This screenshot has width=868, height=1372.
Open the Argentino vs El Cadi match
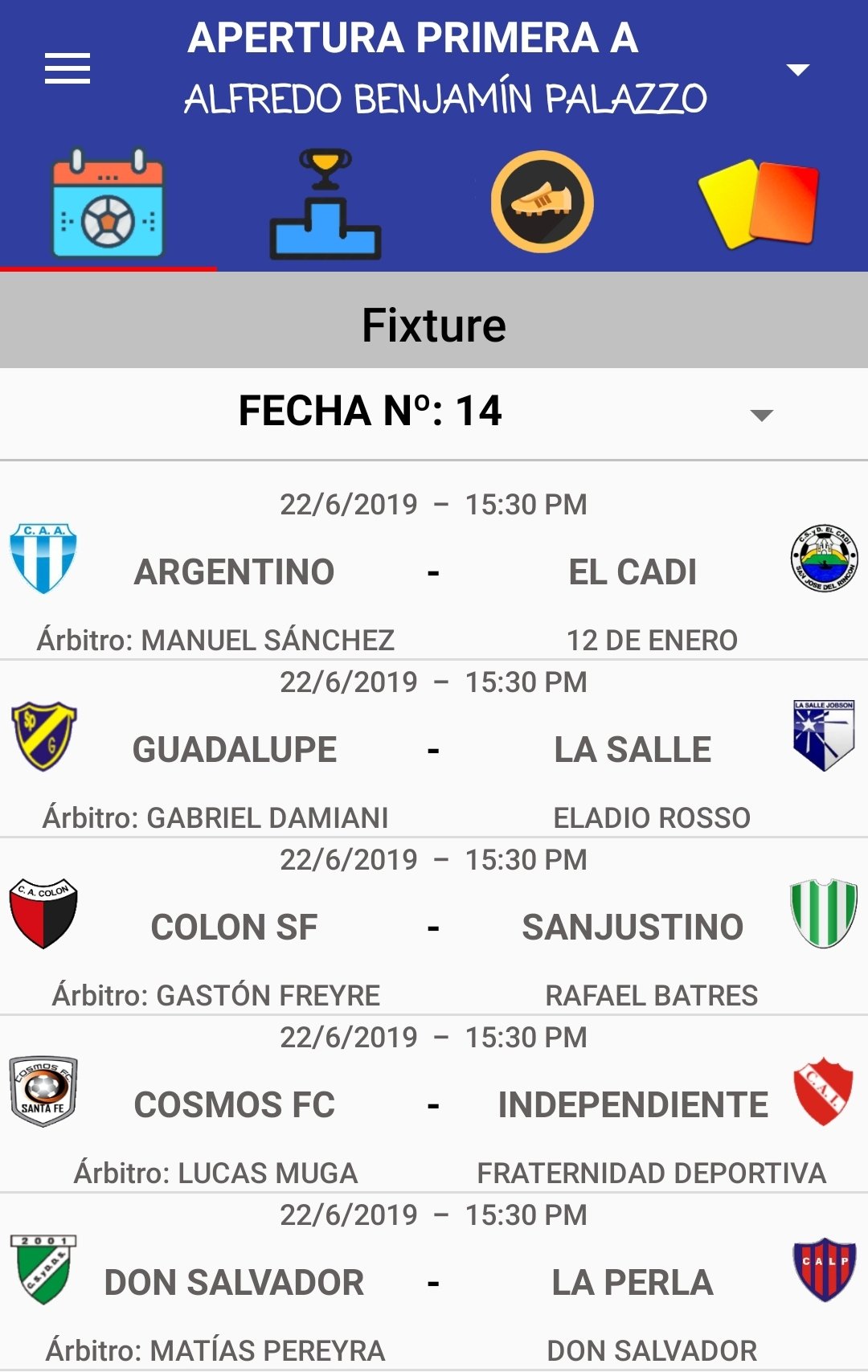pyautogui.click(x=434, y=572)
